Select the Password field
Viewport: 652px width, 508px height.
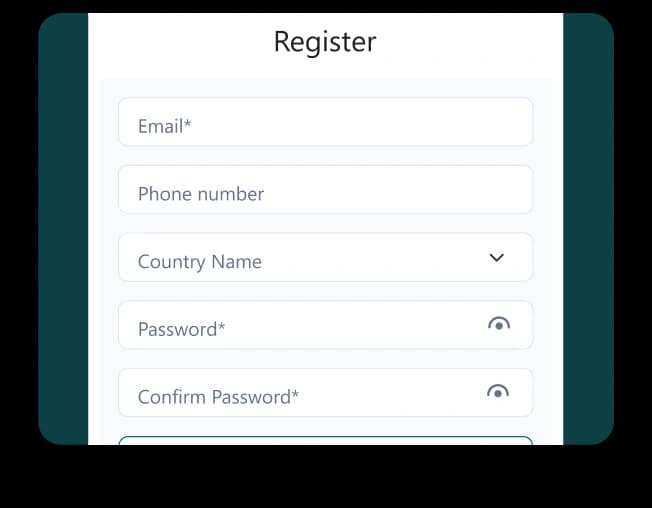(x=300, y=326)
